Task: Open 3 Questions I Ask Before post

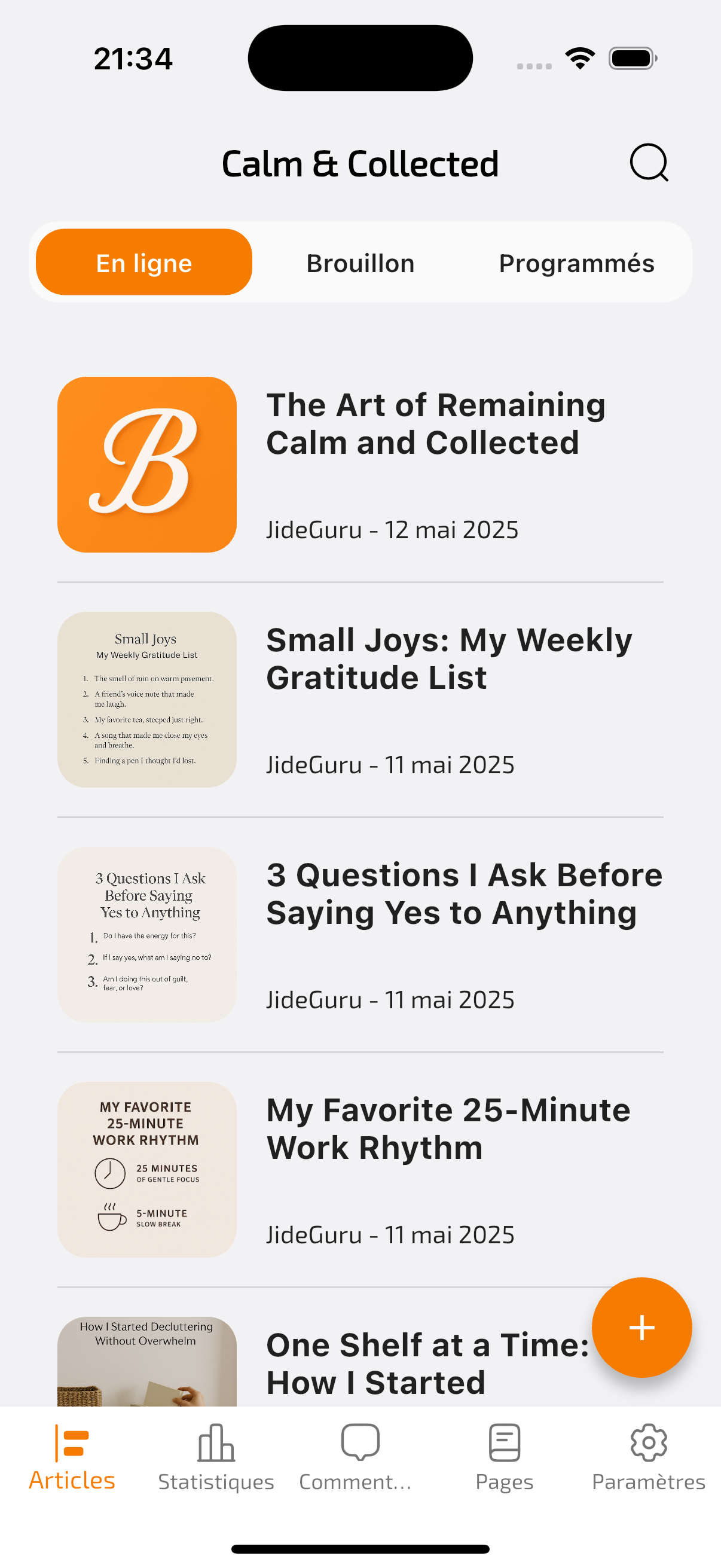Action: [463, 893]
